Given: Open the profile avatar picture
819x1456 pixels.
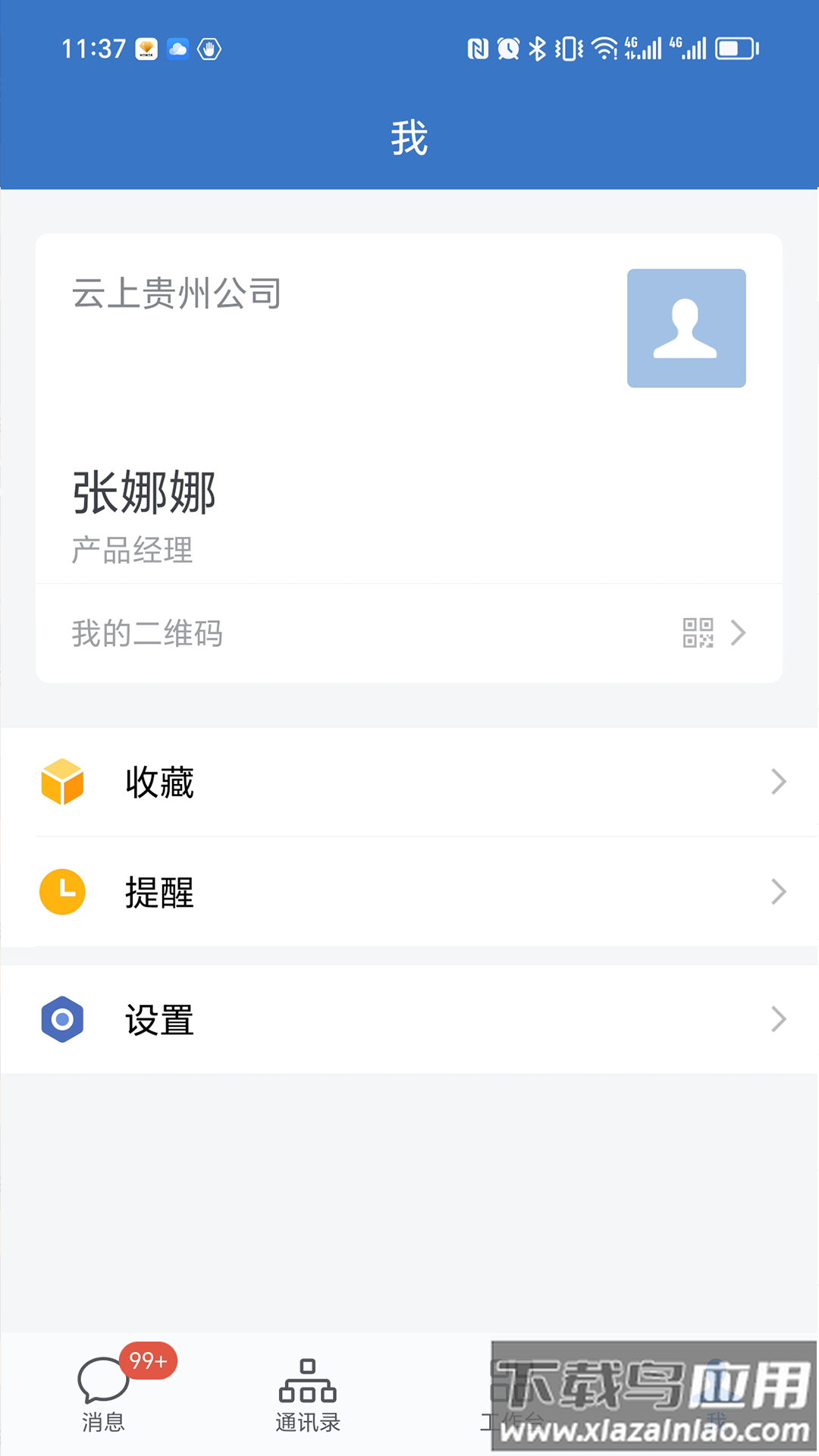Looking at the screenshot, I should (686, 328).
